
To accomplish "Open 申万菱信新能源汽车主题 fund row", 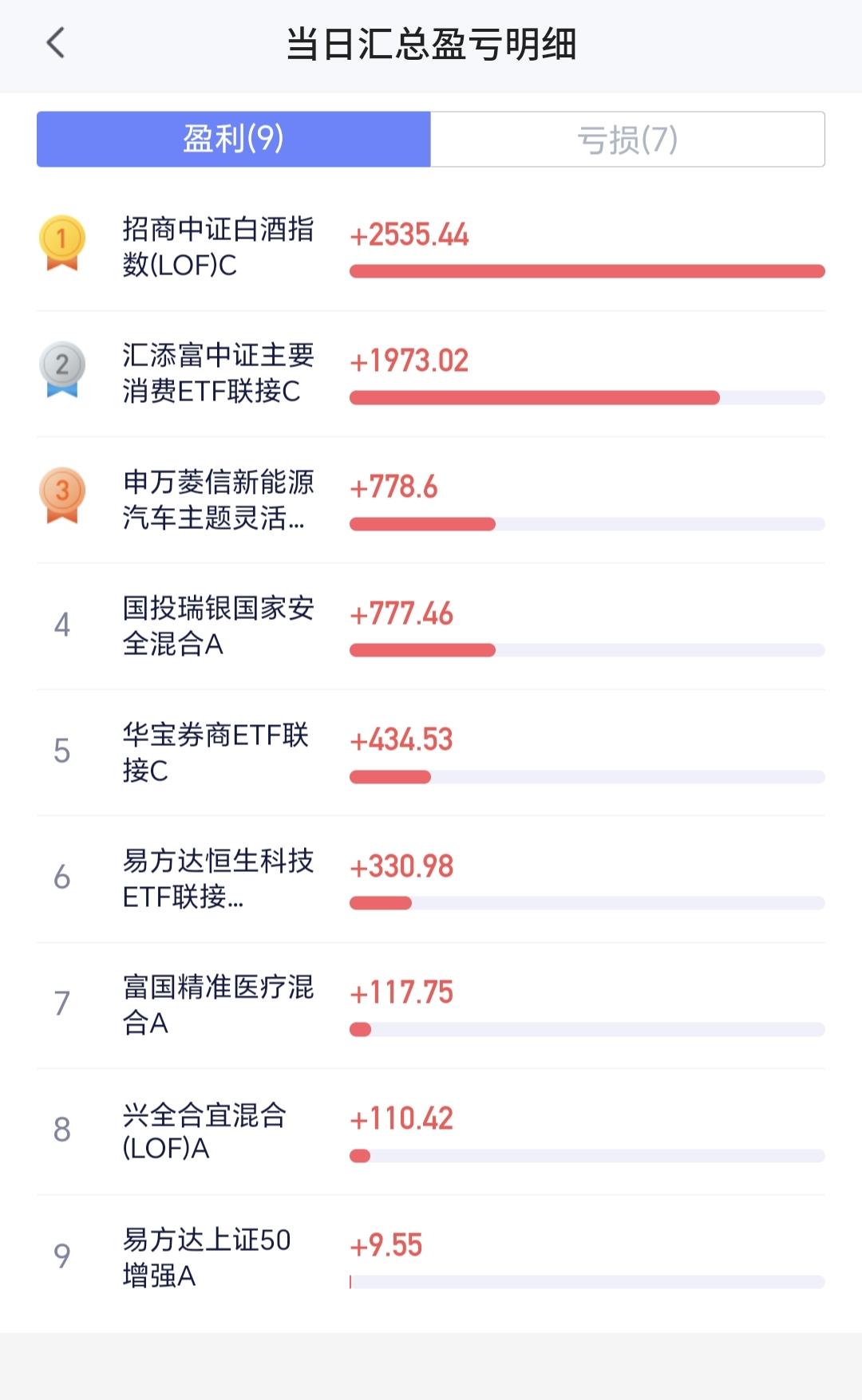I will coord(431,500).
